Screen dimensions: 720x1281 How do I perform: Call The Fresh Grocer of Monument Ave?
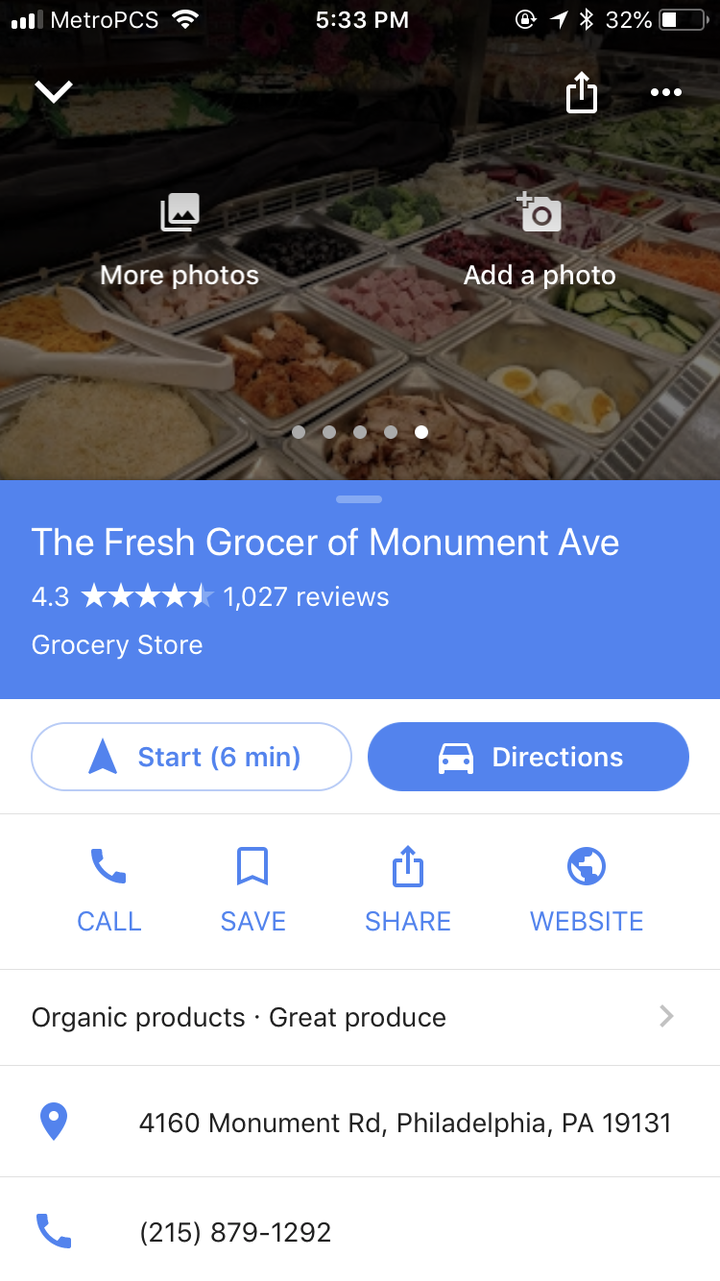(x=109, y=890)
